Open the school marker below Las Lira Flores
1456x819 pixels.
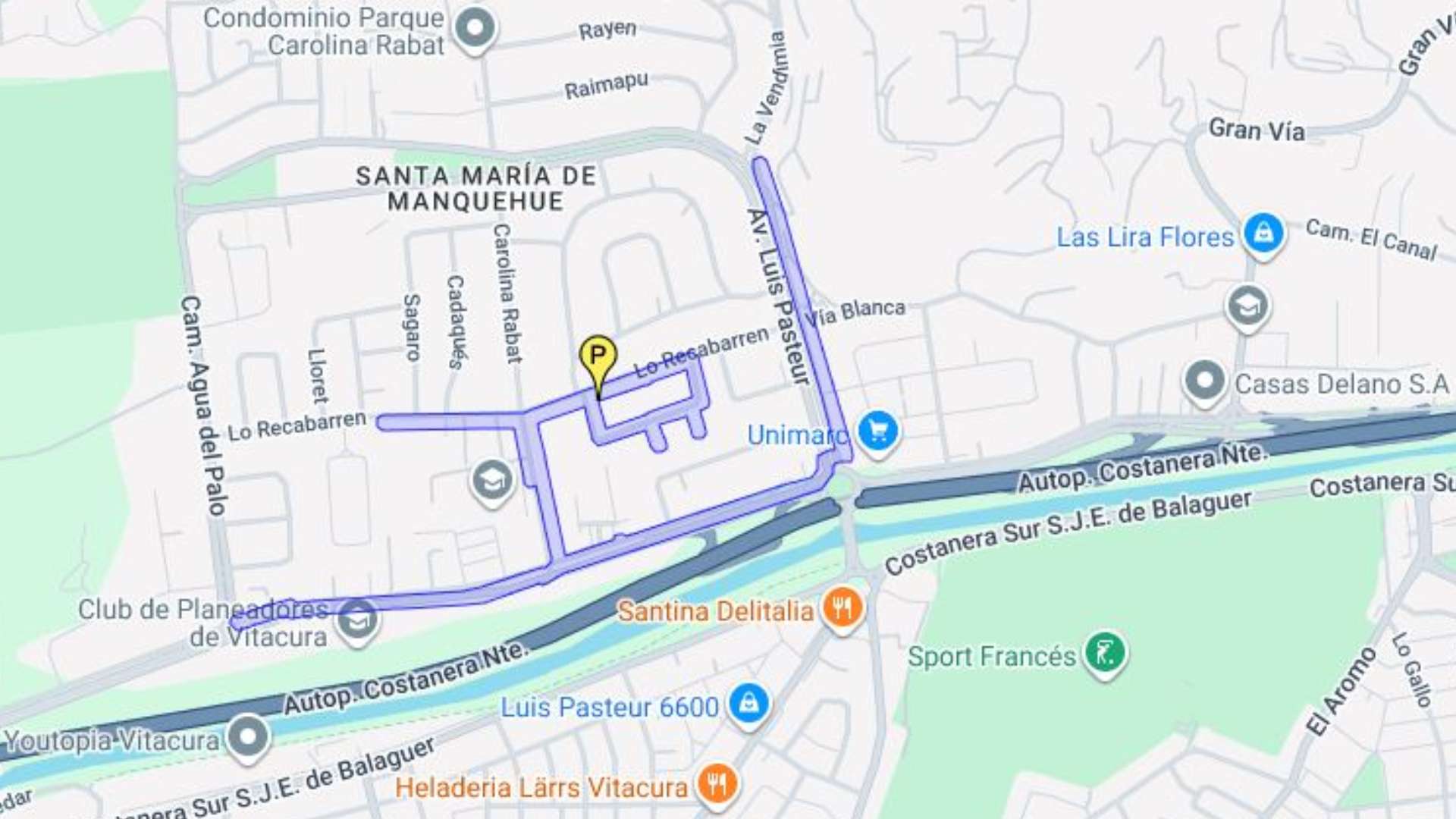[1247, 306]
